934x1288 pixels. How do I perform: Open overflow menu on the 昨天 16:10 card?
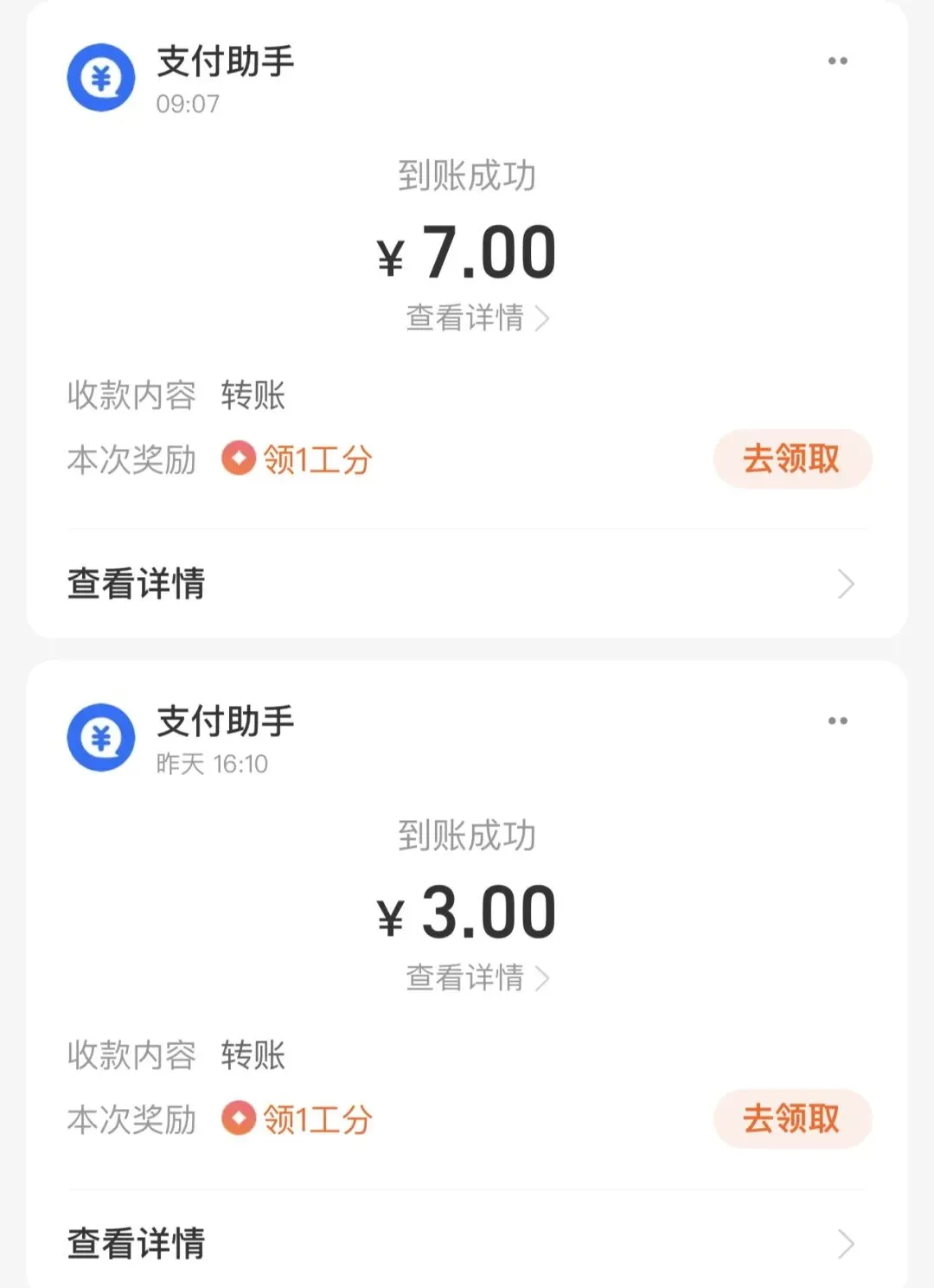pos(837,721)
